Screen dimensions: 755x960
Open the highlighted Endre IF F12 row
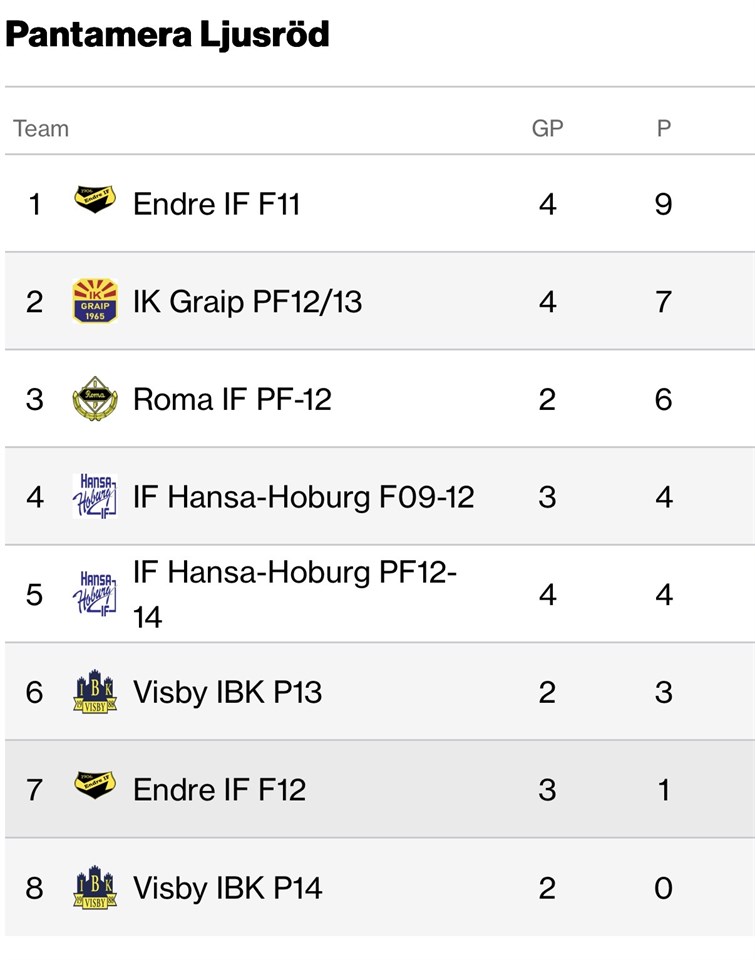pyautogui.click(x=219, y=790)
